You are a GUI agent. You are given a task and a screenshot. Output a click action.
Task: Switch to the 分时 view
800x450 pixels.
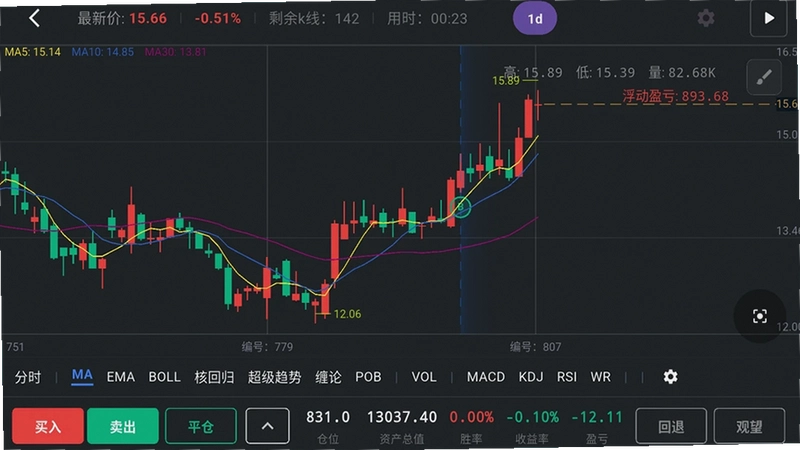(28, 377)
